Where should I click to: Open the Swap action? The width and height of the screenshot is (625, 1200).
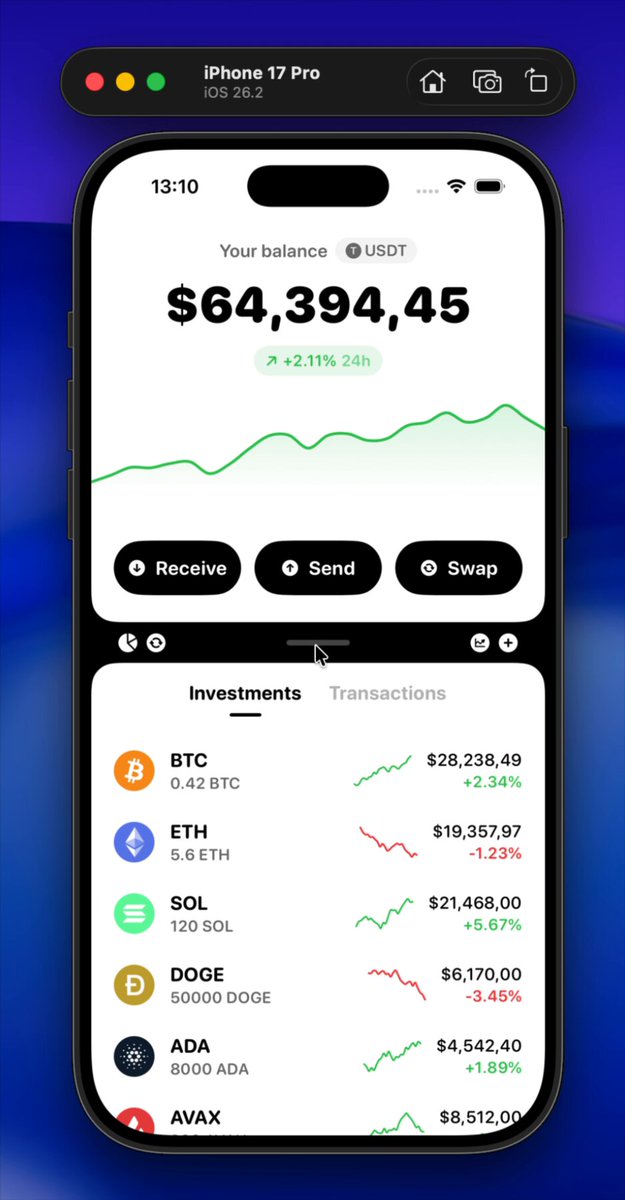tap(459, 568)
